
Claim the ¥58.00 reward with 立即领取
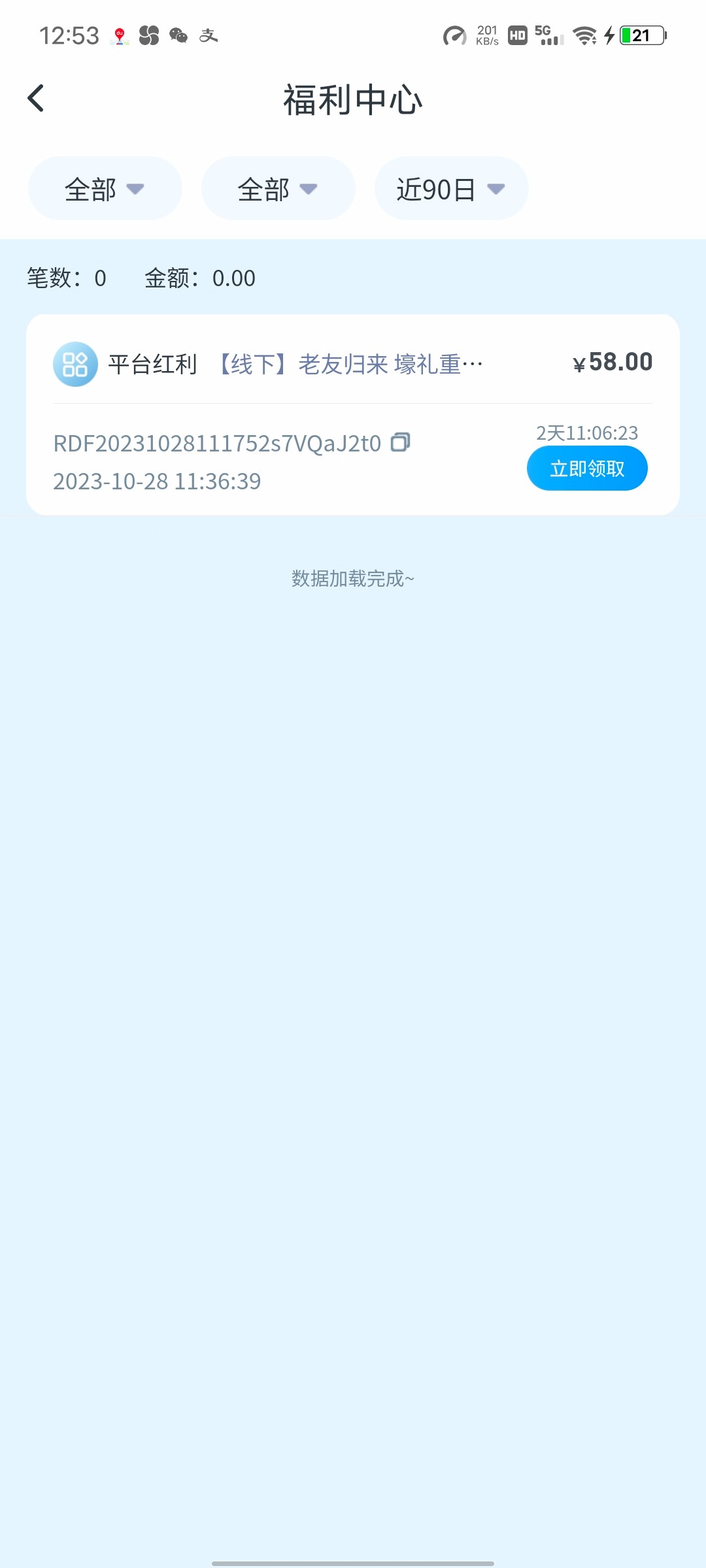coord(586,468)
